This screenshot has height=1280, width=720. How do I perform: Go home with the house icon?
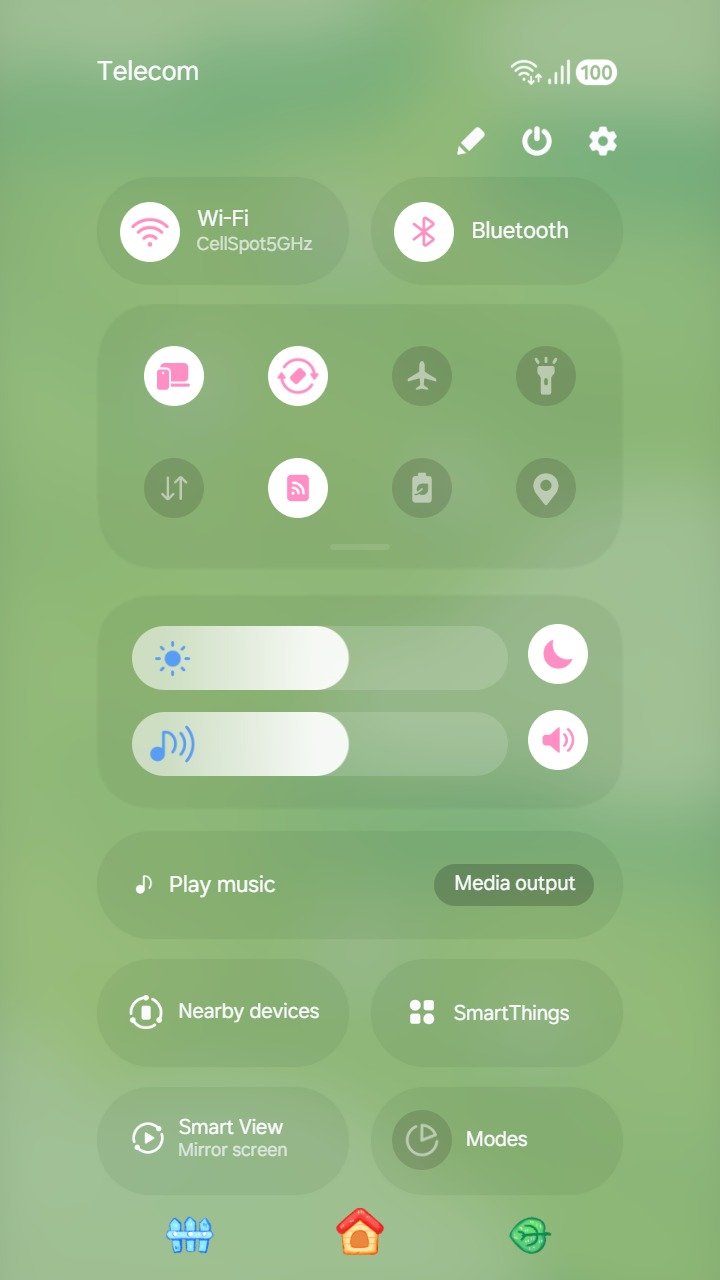tap(360, 1232)
